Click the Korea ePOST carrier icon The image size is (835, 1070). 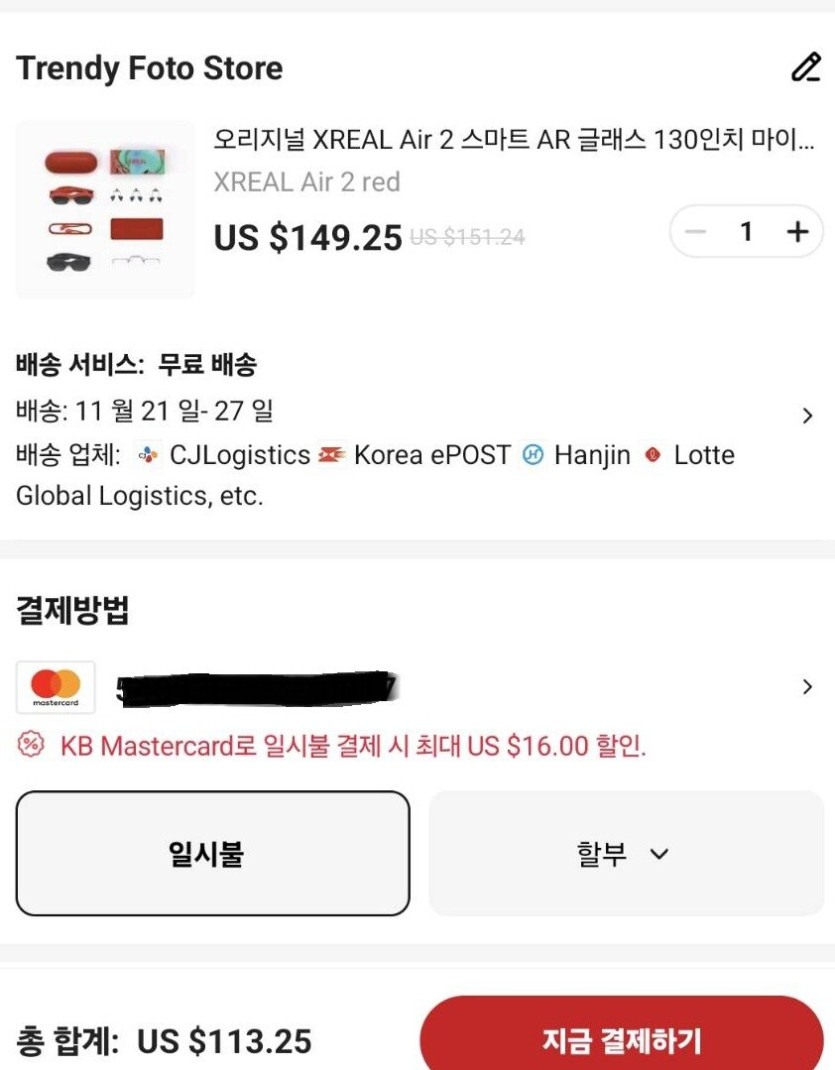[327, 455]
